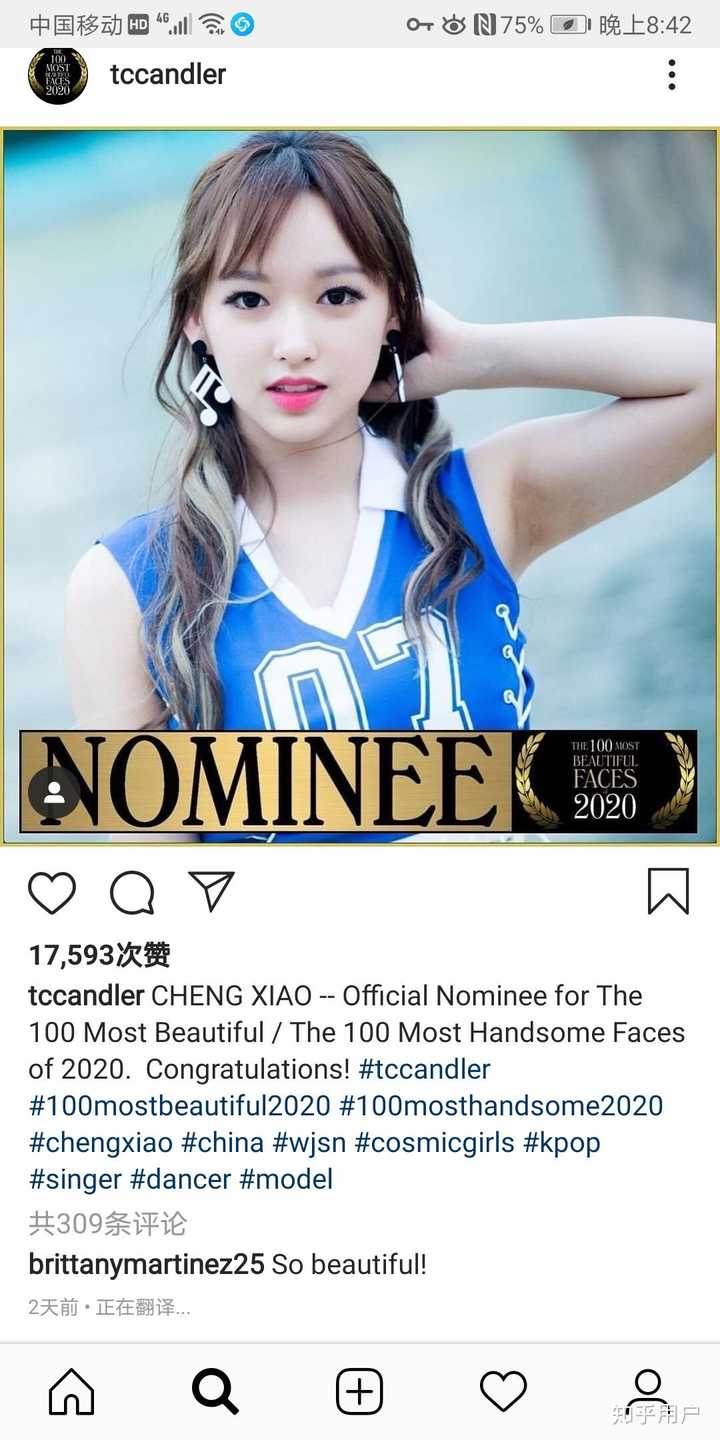This screenshot has width=720, height=1440.
Task: Open the nominee photo of Cheng Xiao
Action: (360, 486)
